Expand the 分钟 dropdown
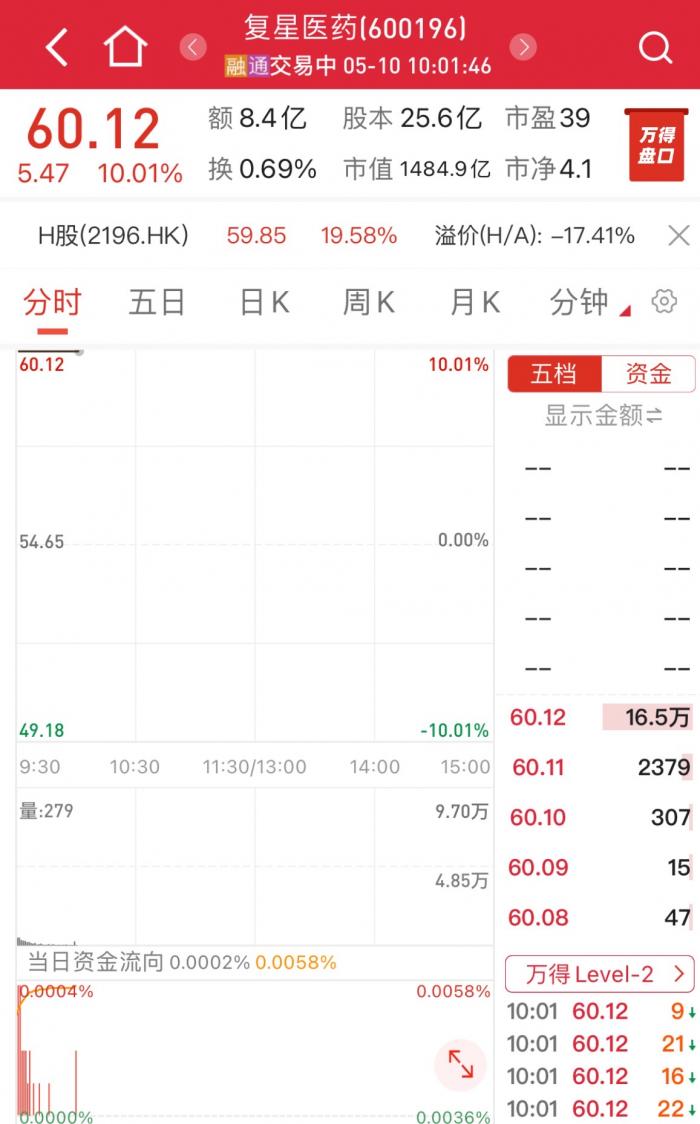Viewport: 700px width, 1124px height. 590,303
